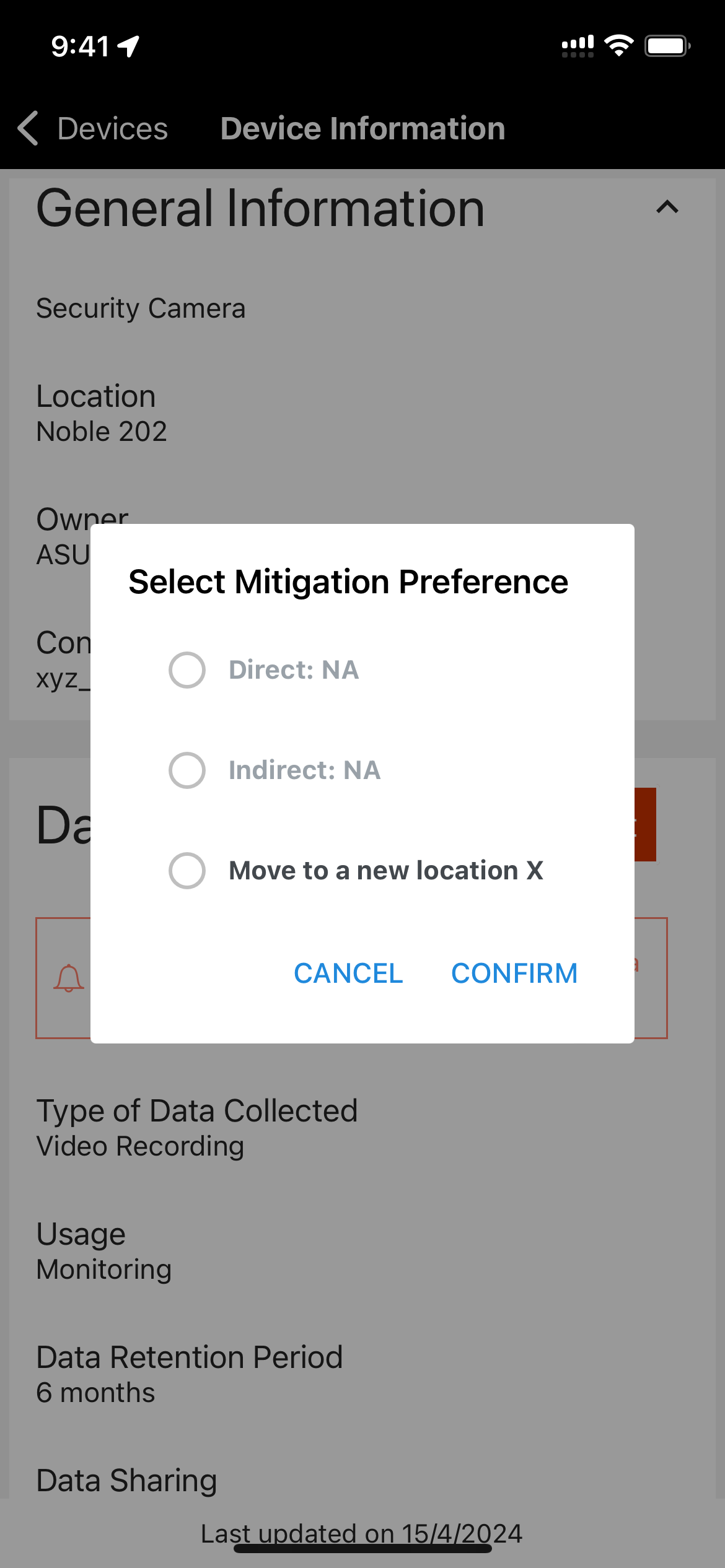Collapse the General Information section
Screen dimensions: 725x1568
pyautogui.click(x=667, y=207)
